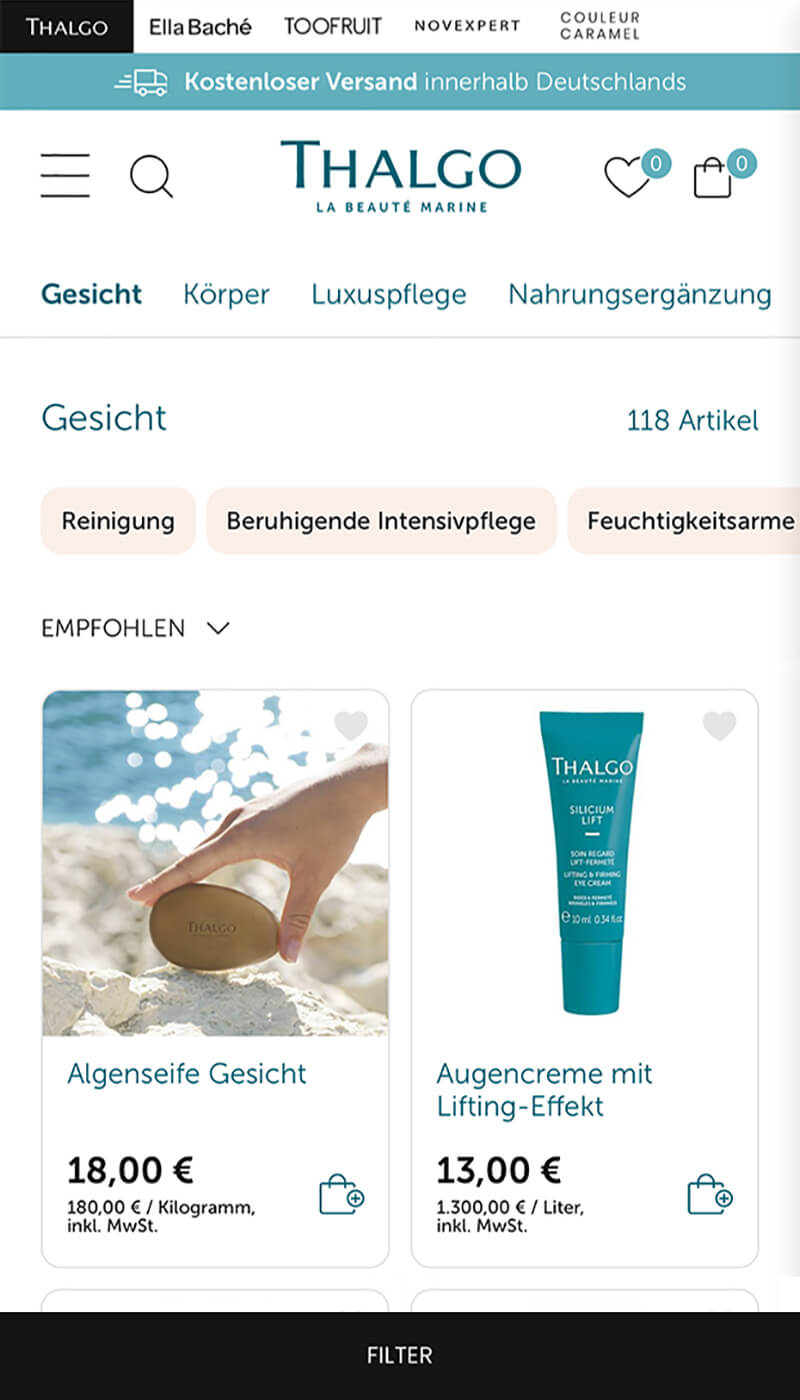
Task: Switch to the Ella Baché brand tab
Action: point(200,27)
